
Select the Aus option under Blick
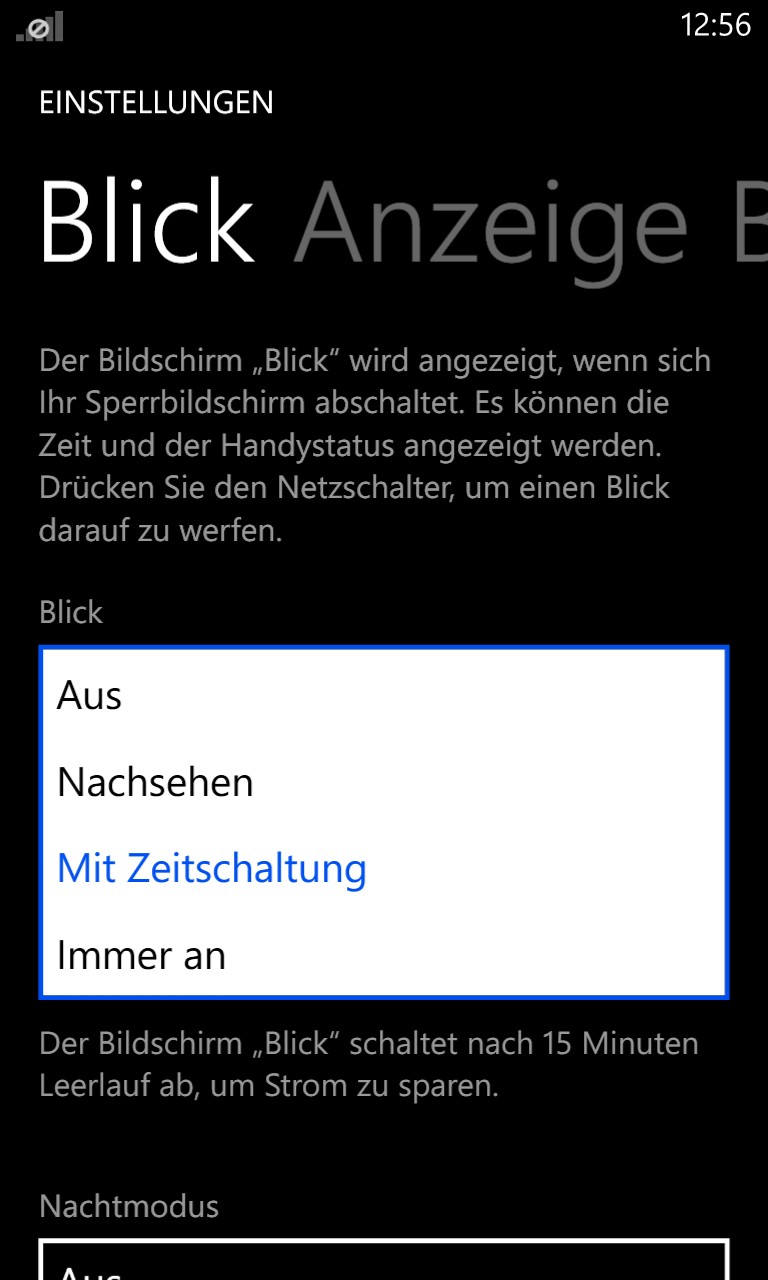pyautogui.click(x=384, y=694)
